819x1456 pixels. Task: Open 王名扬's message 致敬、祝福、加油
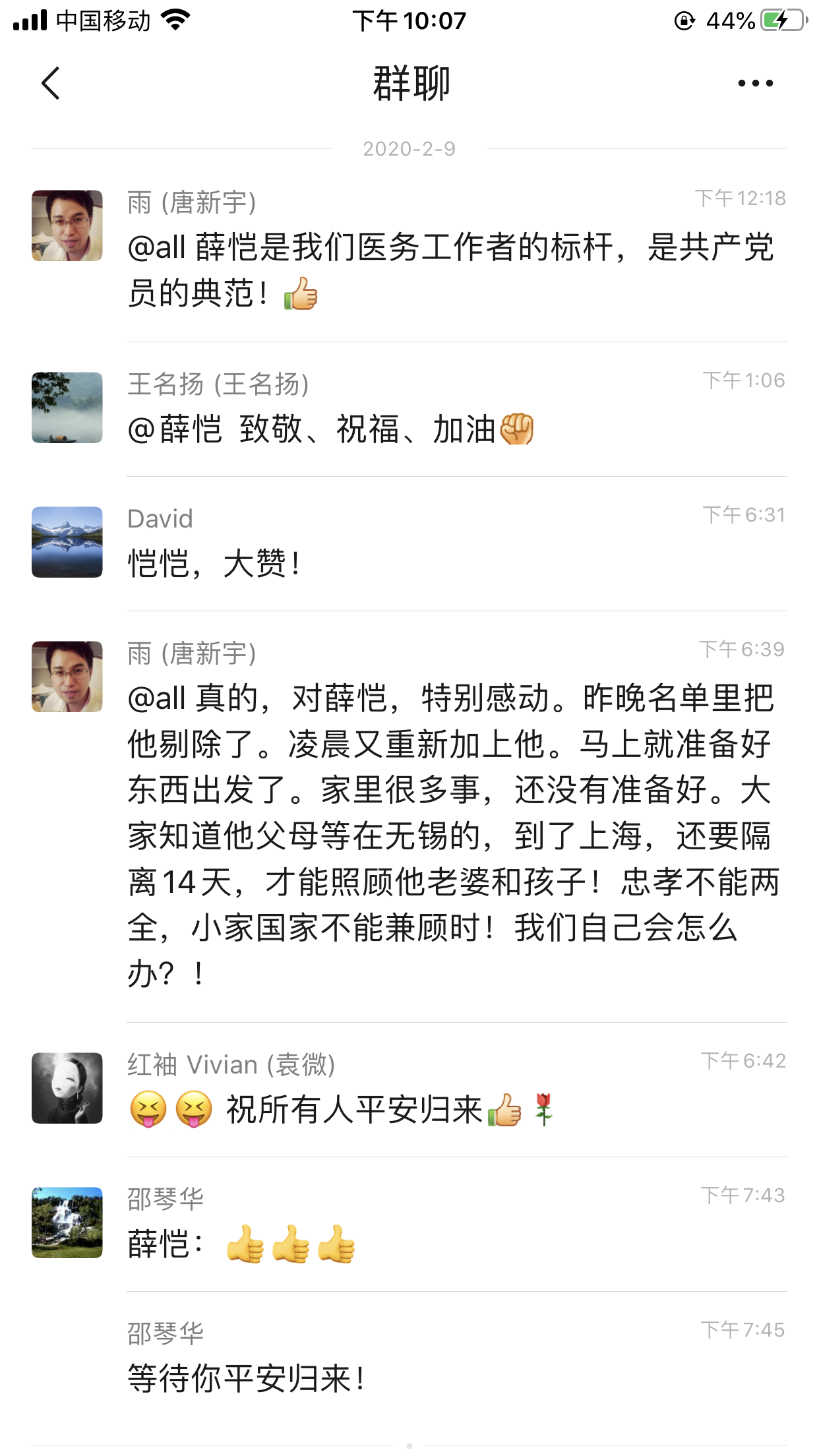tap(330, 430)
